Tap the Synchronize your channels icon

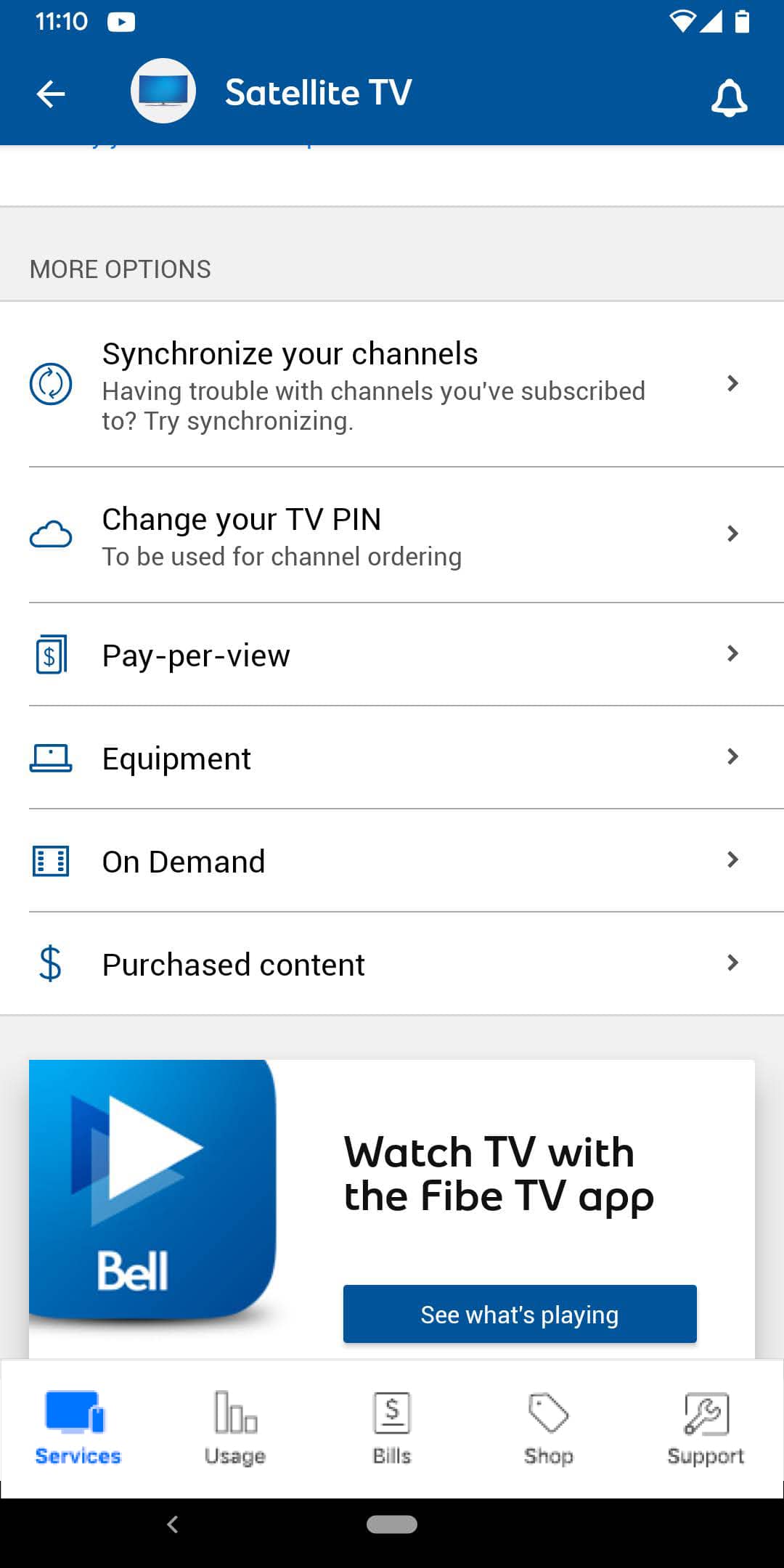49,385
